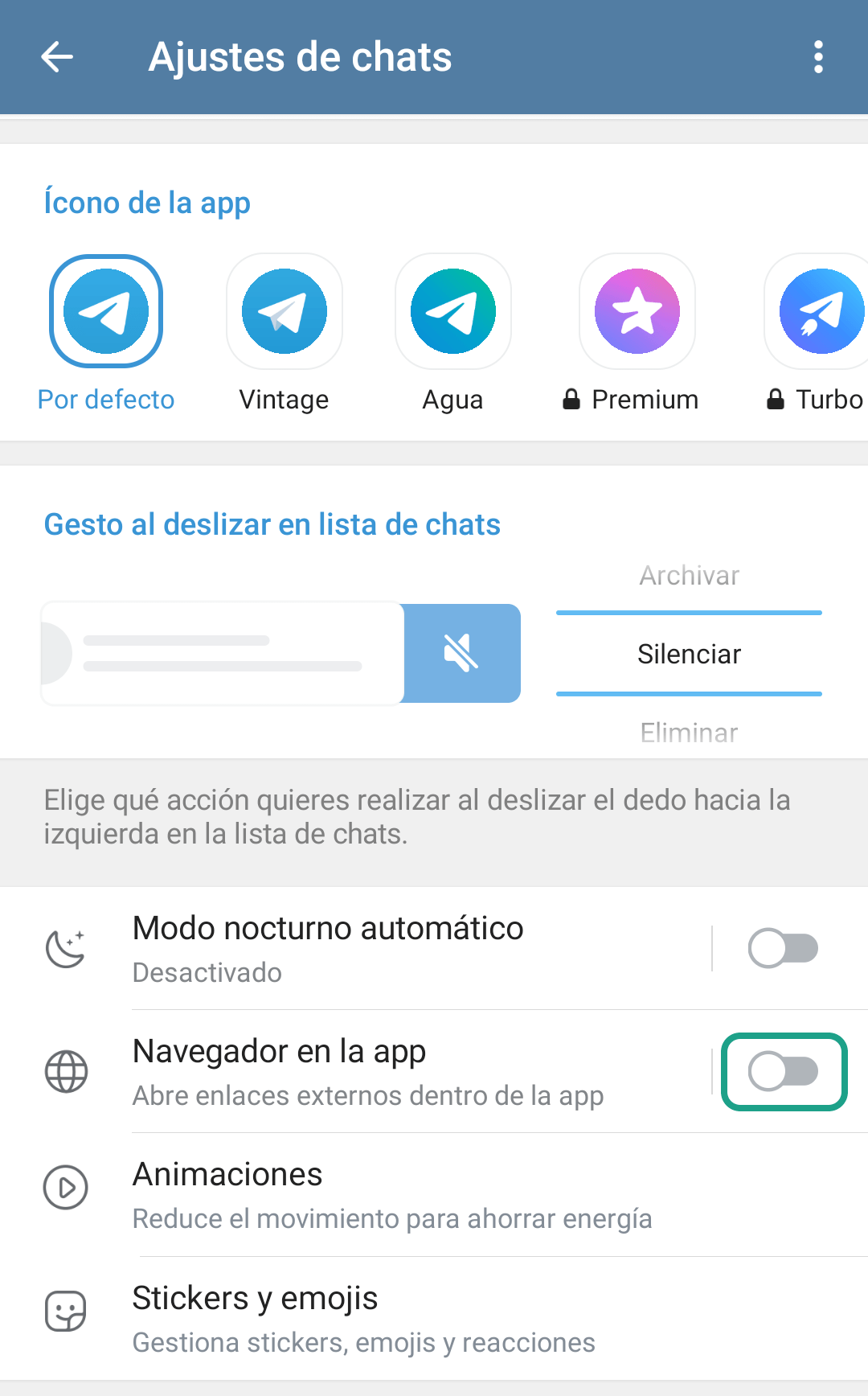This screenshot has height=1396, width=868.
Task: Tap the mute icon in the swipe preview
Action: [x=462, y=653]
